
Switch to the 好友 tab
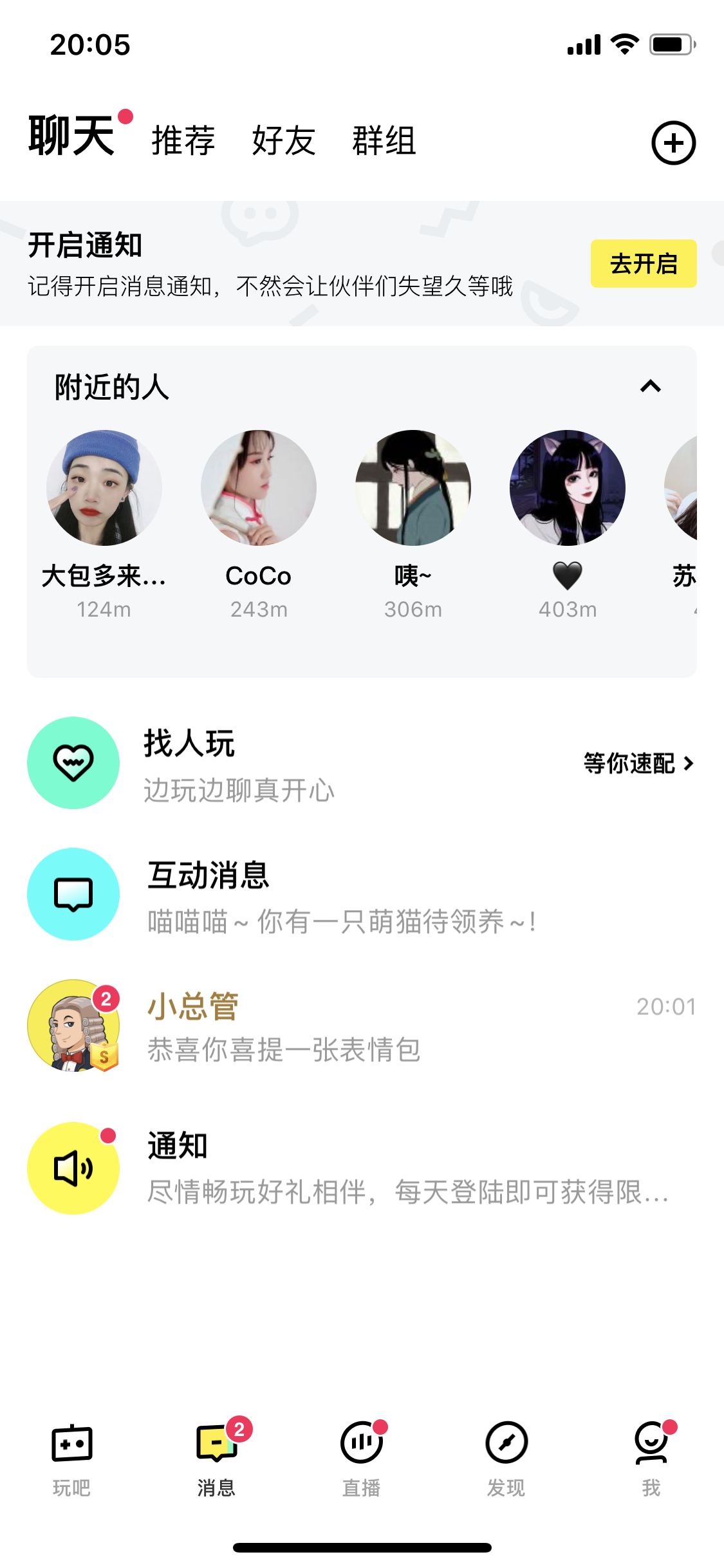click(x=284, y=141)
